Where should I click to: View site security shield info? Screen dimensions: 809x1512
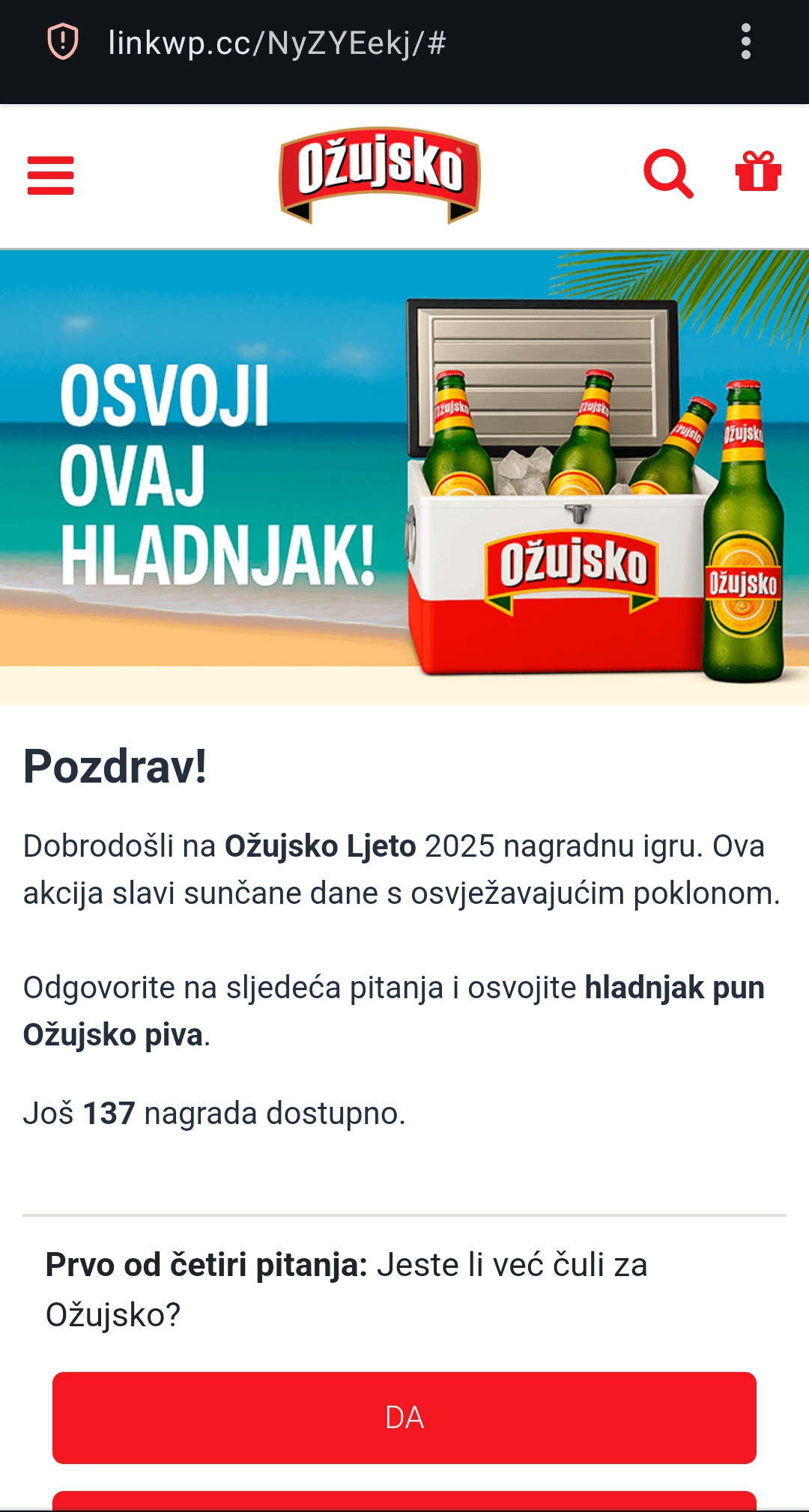point(63,42)
